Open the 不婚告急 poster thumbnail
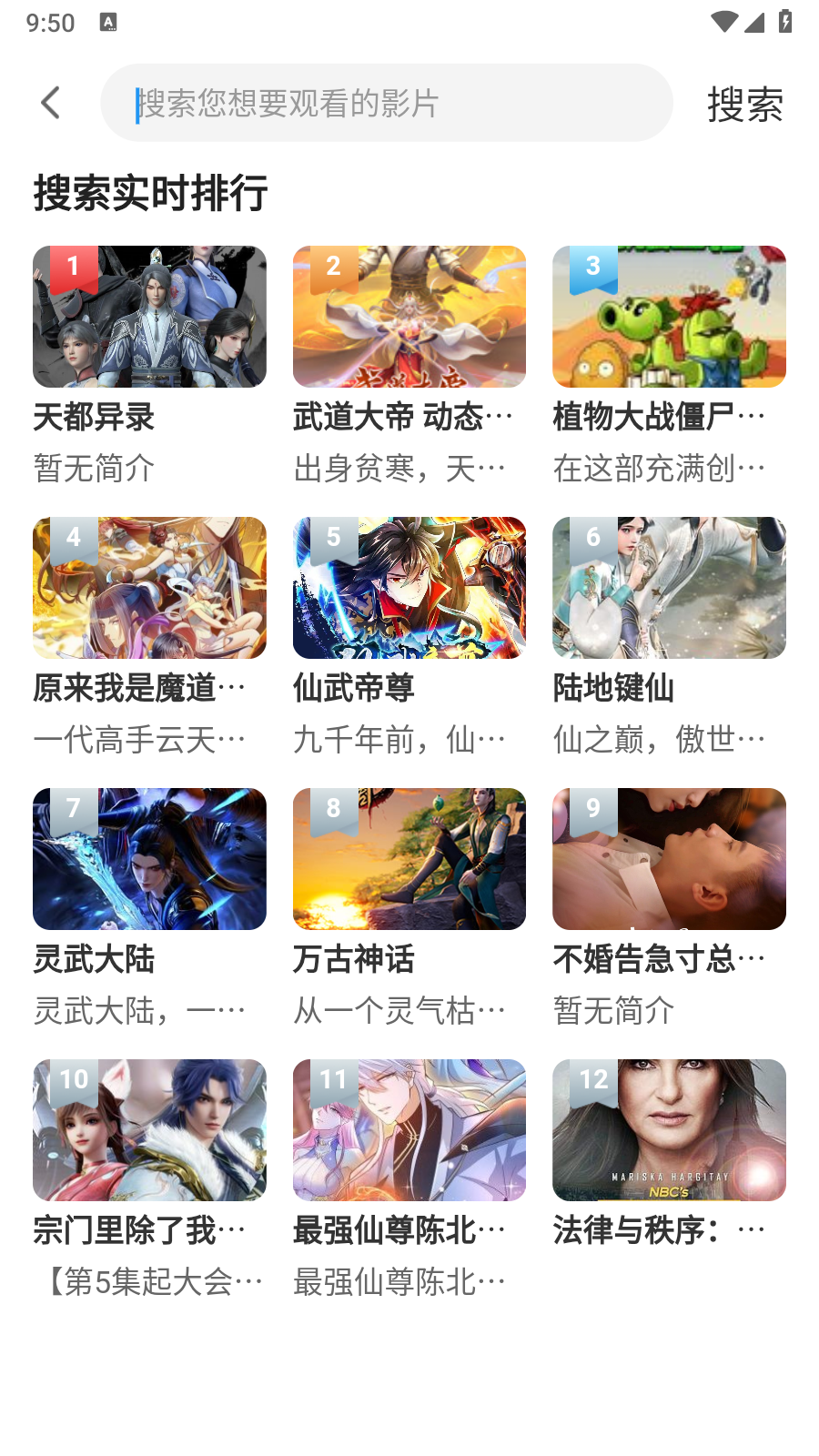 pyautogui.click(x=669, y=858)
